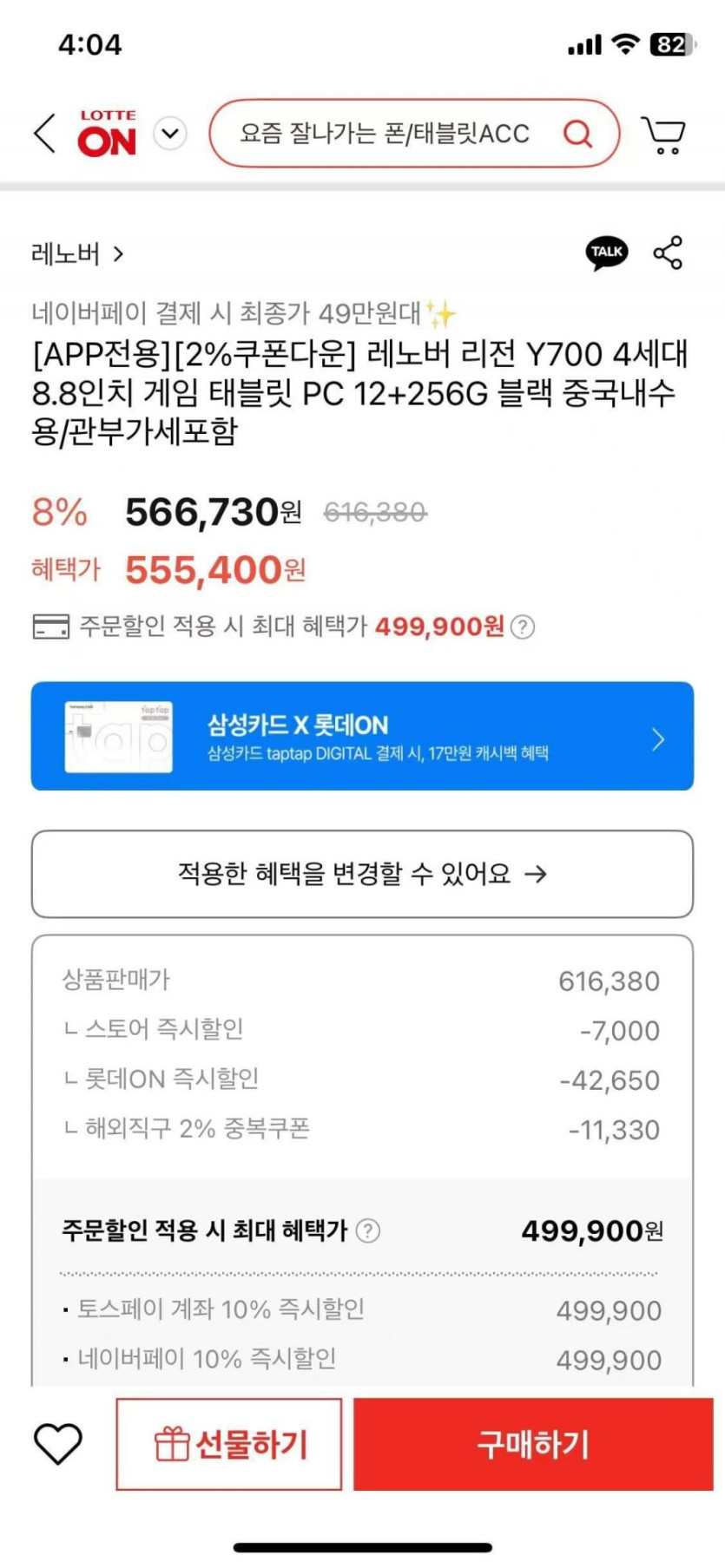Open the 레노버 brand page
The width and height of the screenshot is (725, 1568).
coord(77,254)
